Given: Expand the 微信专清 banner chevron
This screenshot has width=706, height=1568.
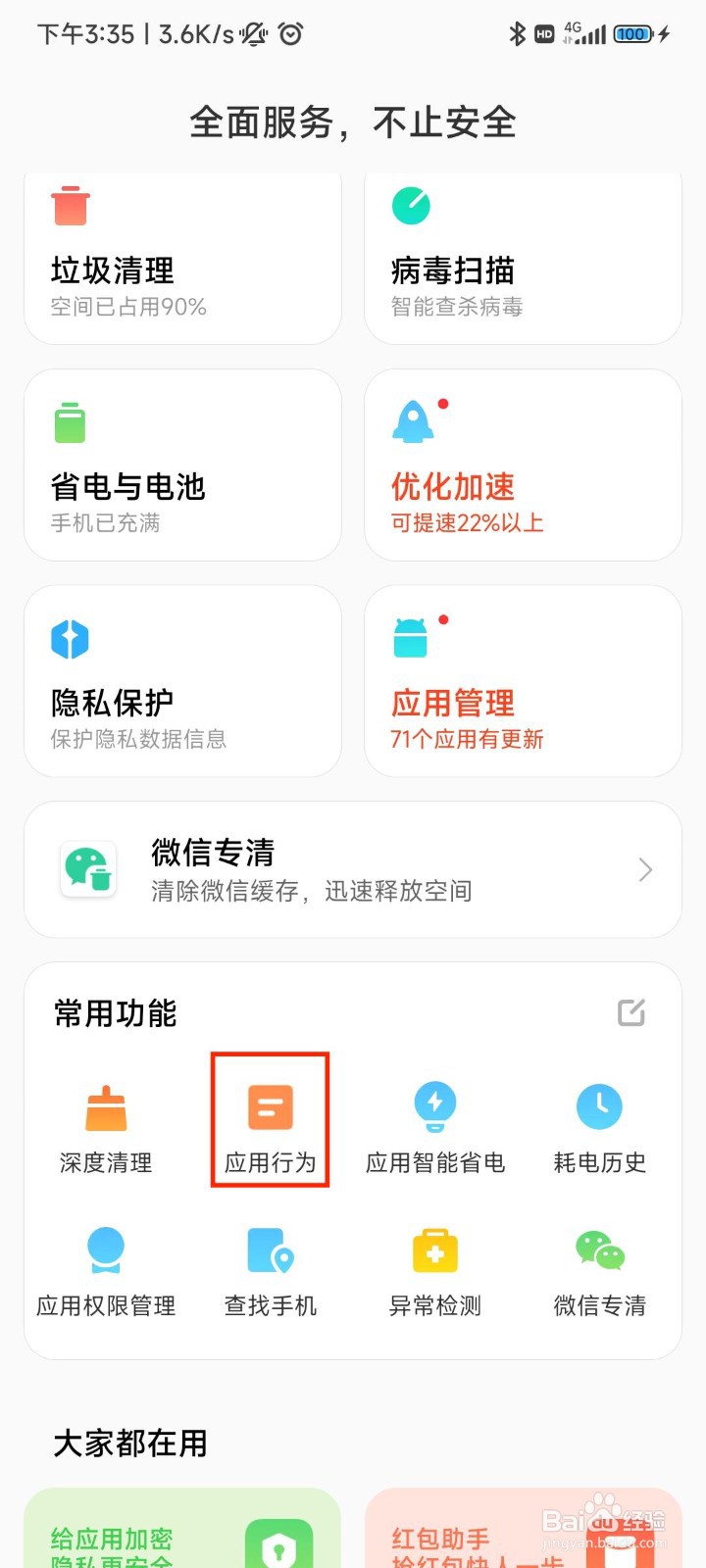Looking at the screenshot, I should coord(644,869).
